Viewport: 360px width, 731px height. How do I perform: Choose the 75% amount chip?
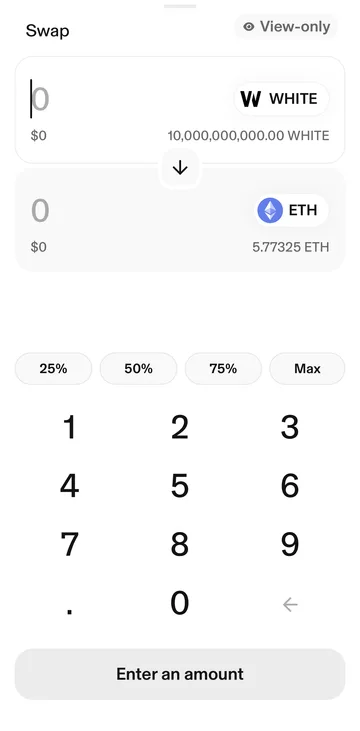coord(223,369)
